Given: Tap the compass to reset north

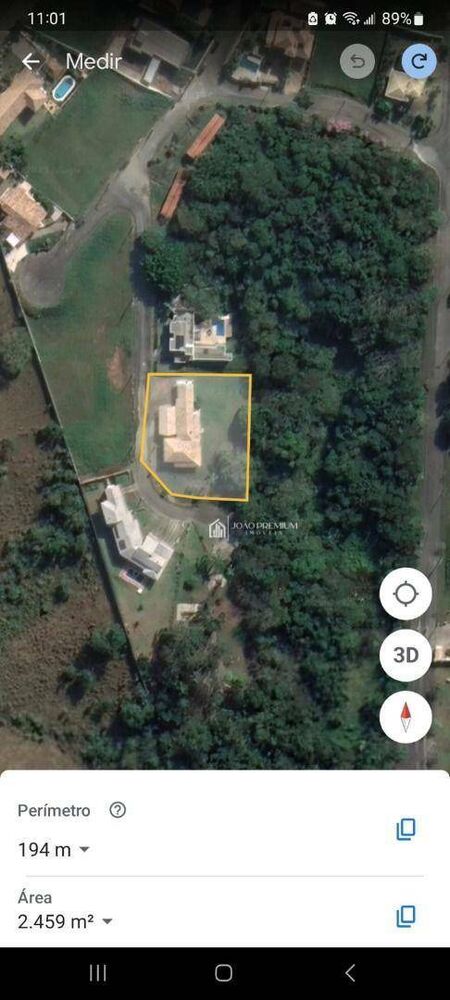Looking at the screenshot, I should (x=405, y=717).
